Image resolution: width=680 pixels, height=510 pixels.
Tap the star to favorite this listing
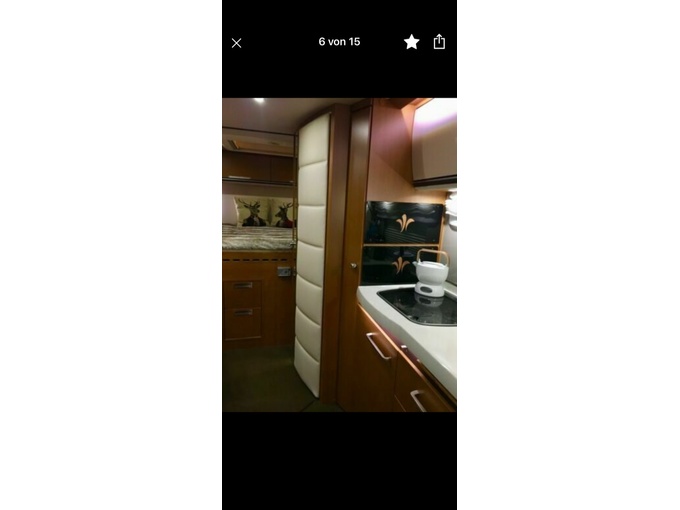(411, 42)
